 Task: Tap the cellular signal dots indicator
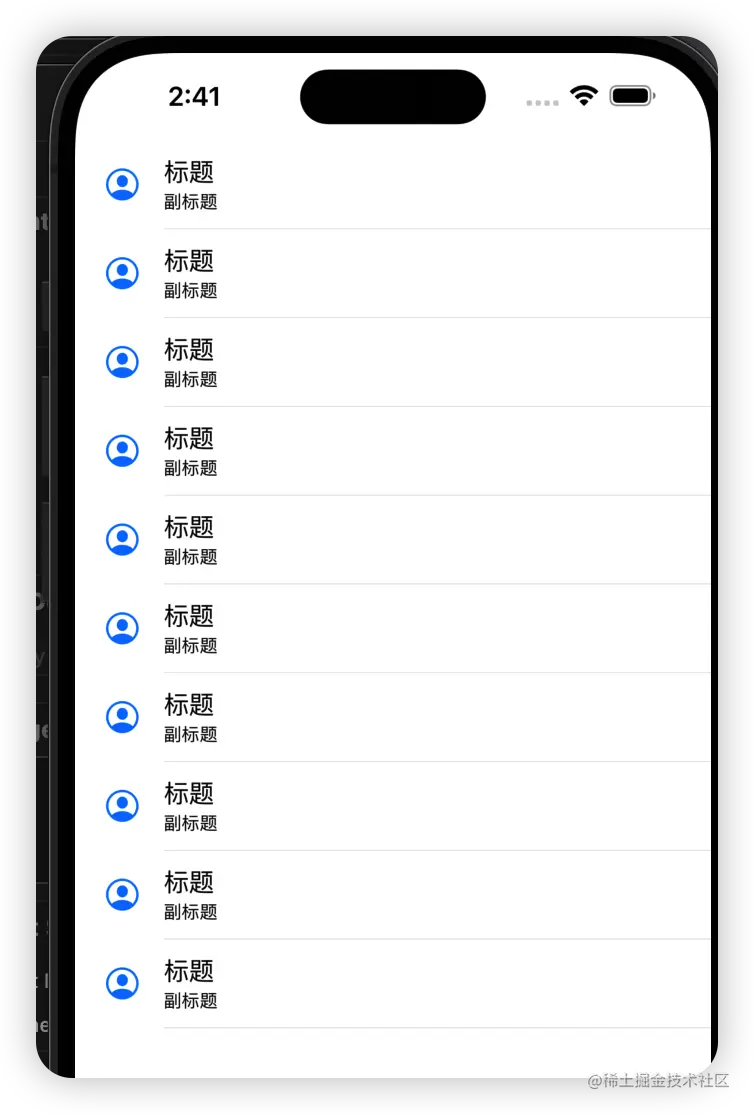(541, 102)
